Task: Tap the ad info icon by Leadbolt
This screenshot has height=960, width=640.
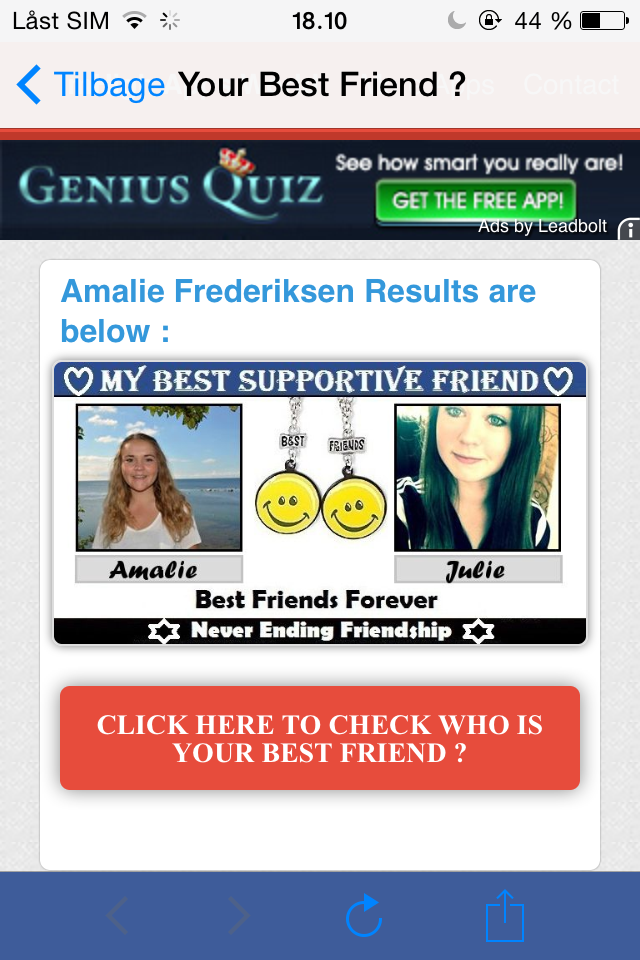Action: coord(629,229)
